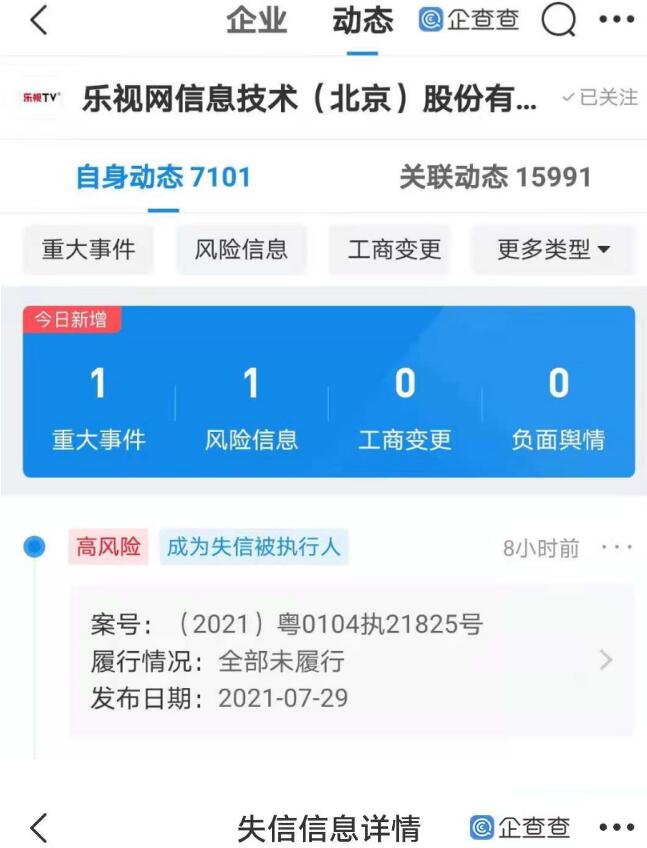Filter by 重大事件 chip
647x848 pixels.
click(x=88, y=250)
